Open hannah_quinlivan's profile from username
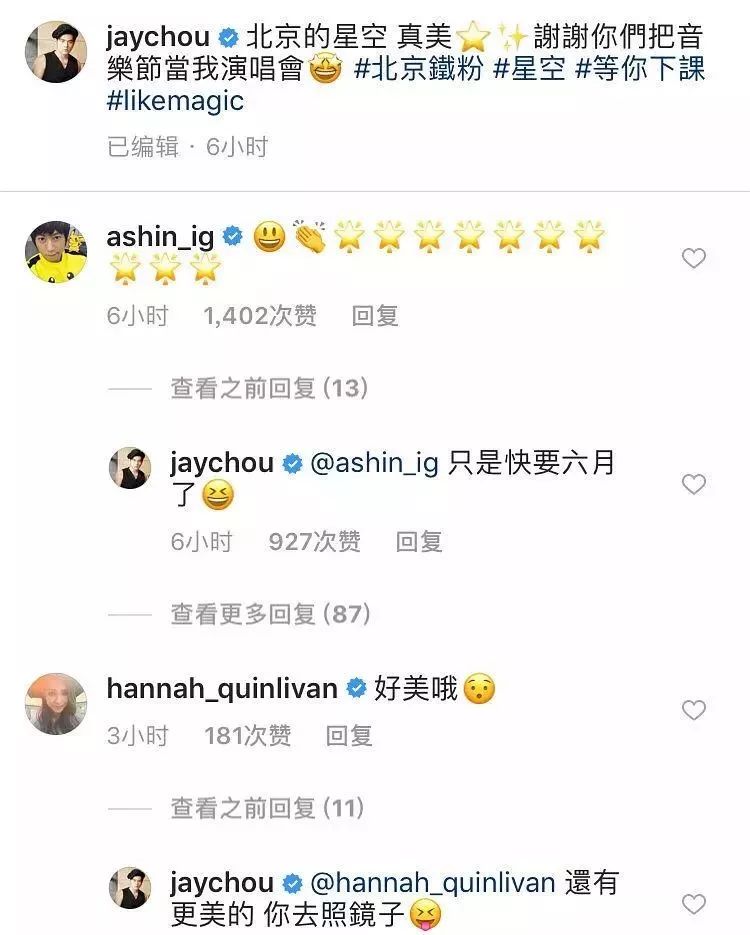This screenshot has width=750, height=935. [x=221, y=689]
